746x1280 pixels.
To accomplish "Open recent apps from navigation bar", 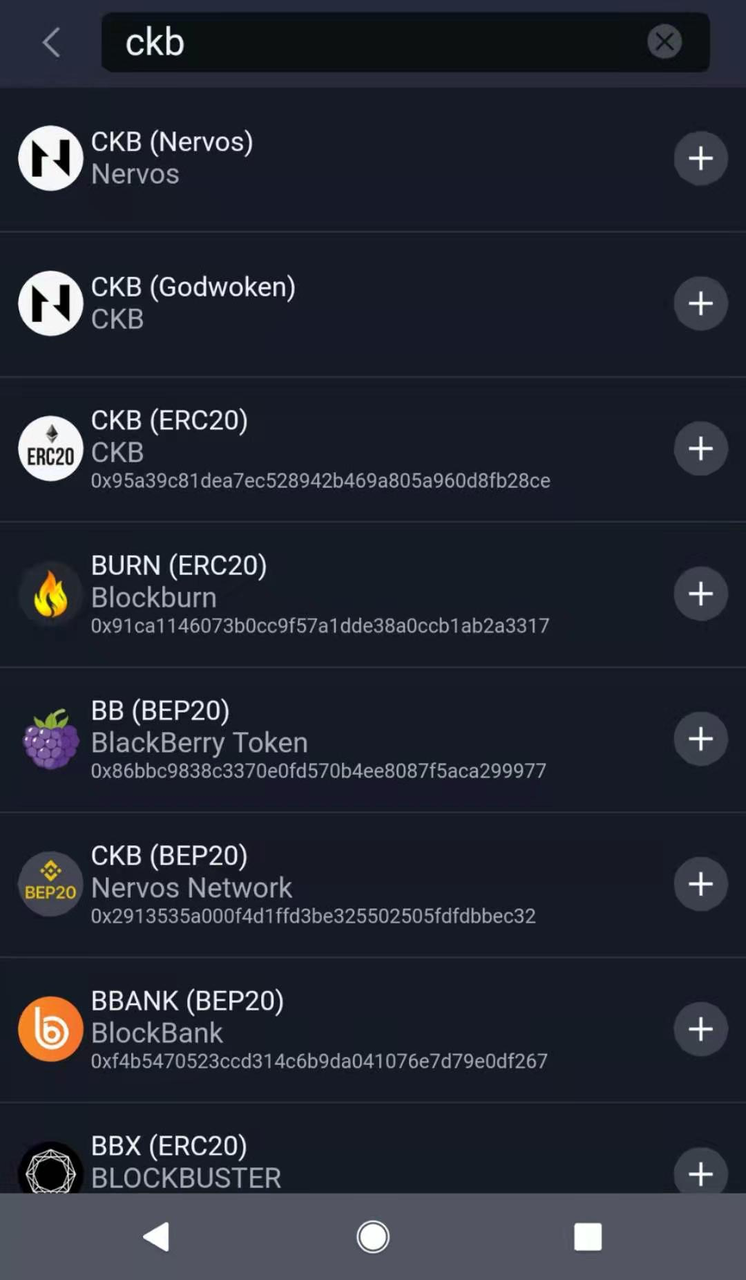I will point(588,1237).
